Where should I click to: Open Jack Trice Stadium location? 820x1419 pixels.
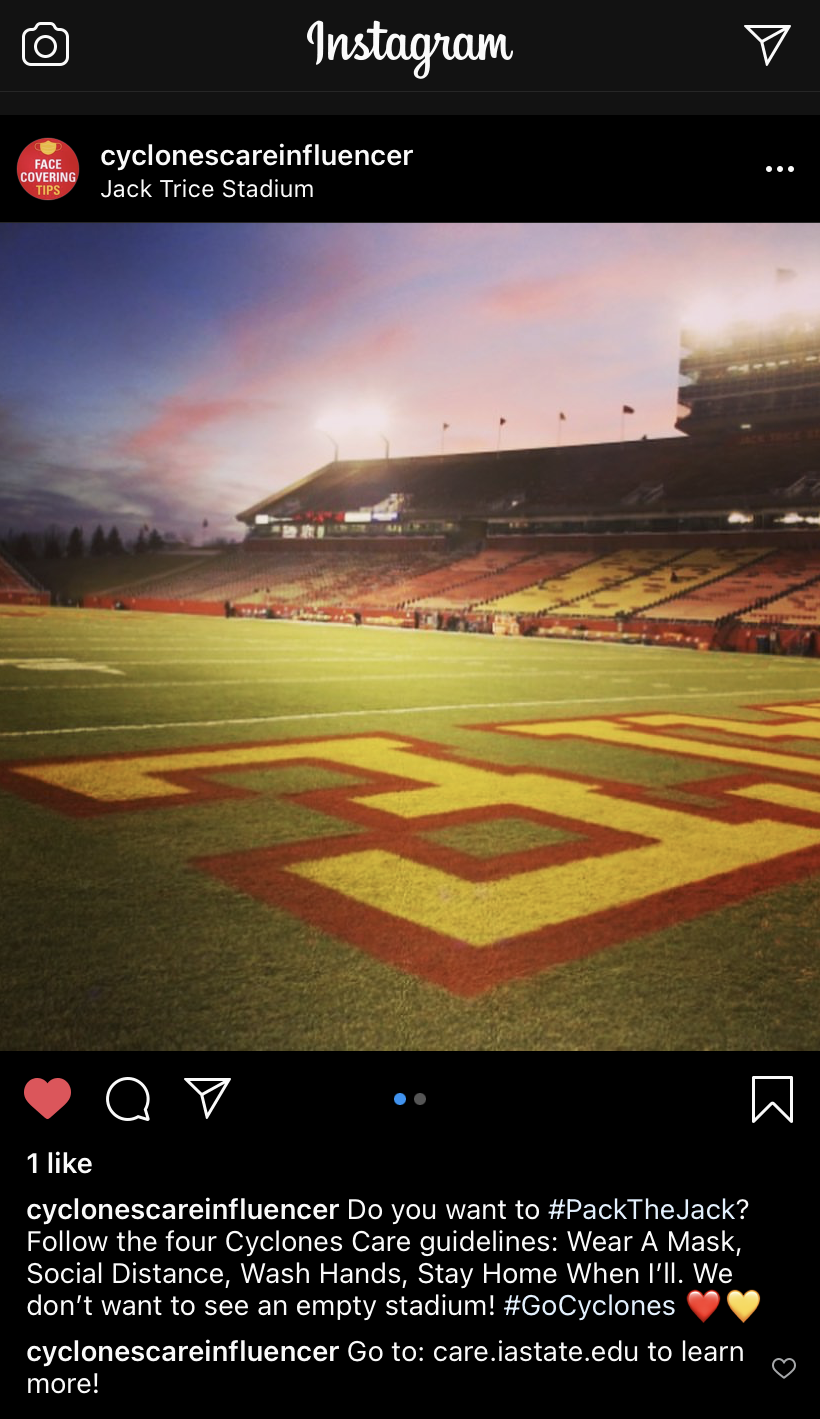click(207, 189)
